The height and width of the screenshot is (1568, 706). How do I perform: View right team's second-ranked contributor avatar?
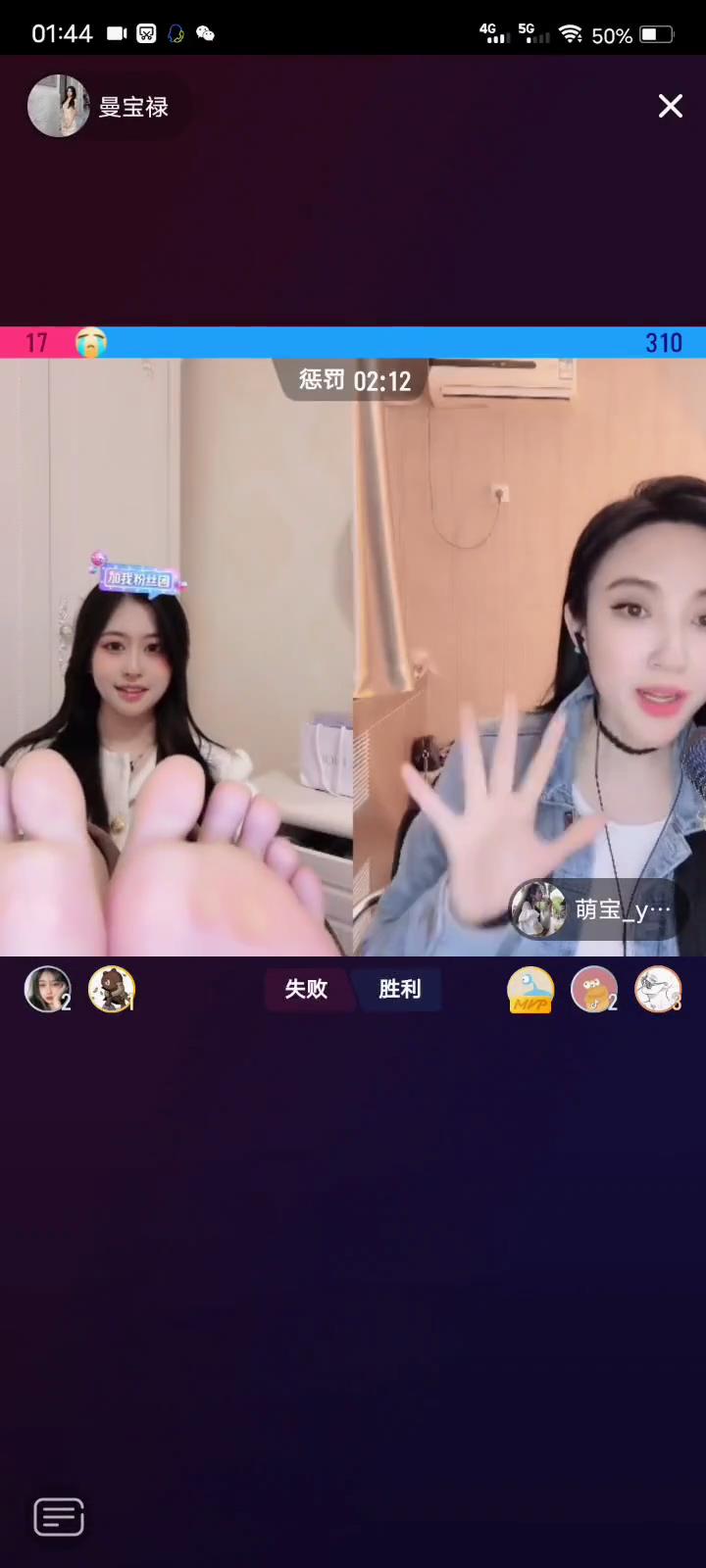click(x=593, y=989)
